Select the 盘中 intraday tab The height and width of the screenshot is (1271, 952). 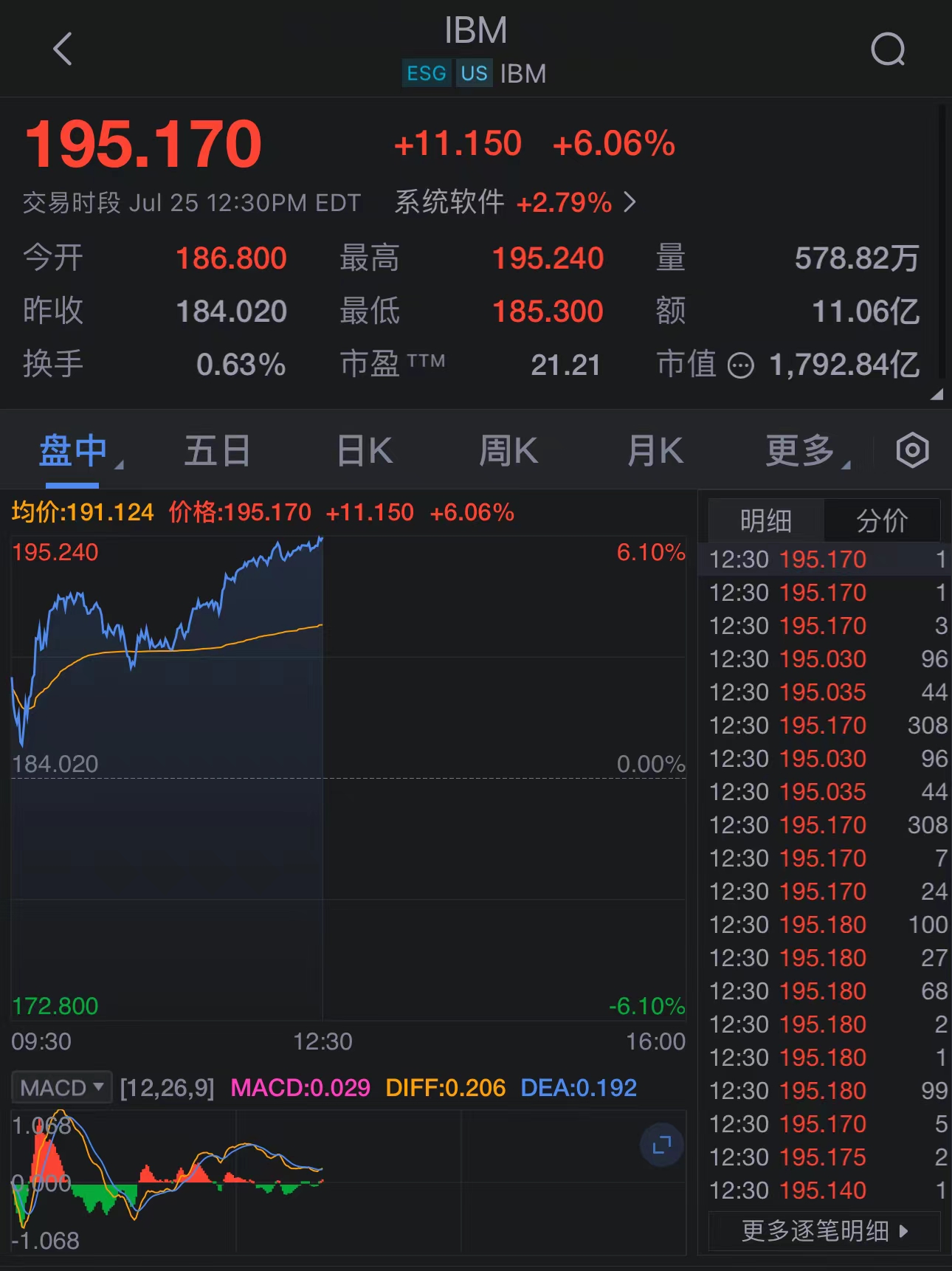point(73,451)
